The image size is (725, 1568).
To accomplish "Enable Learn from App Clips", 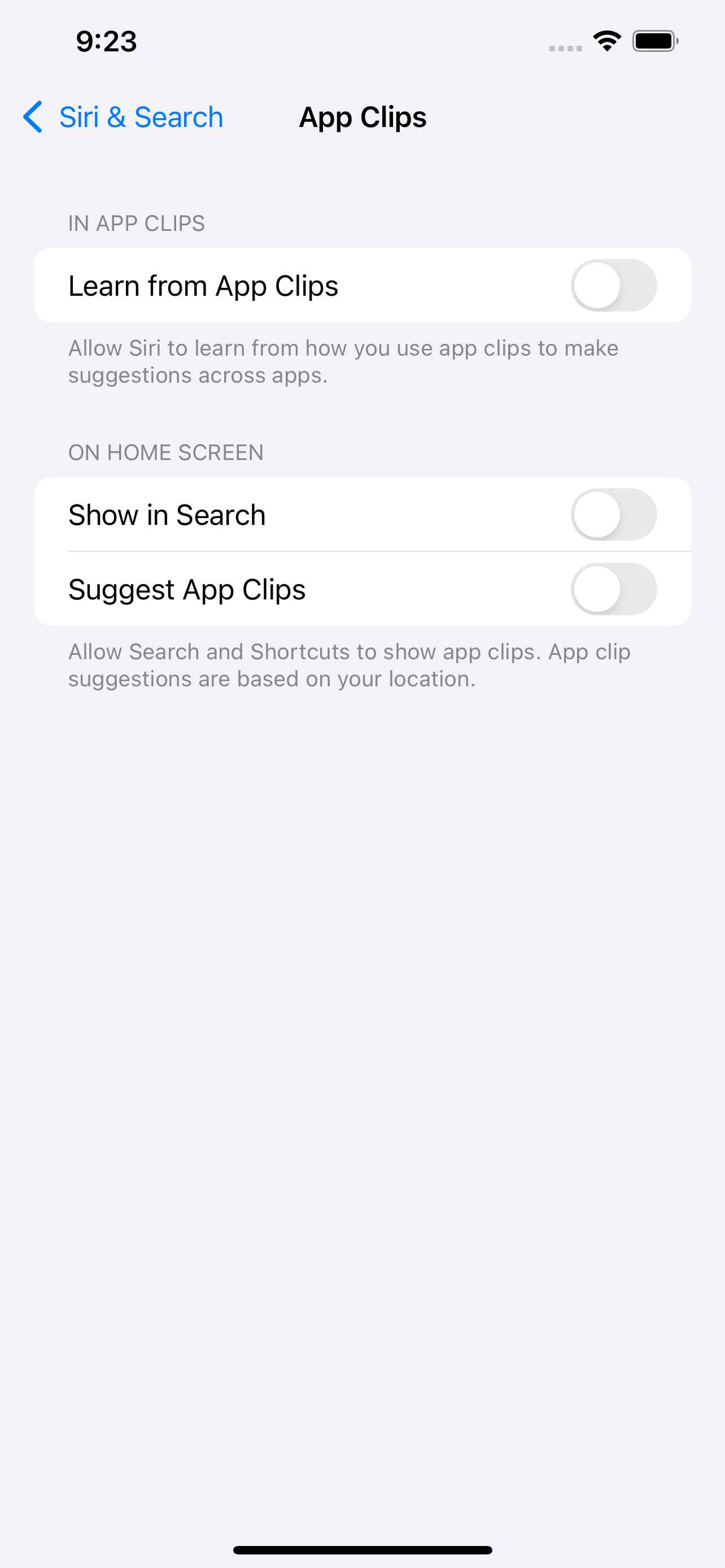I will (x=613, y=286).
